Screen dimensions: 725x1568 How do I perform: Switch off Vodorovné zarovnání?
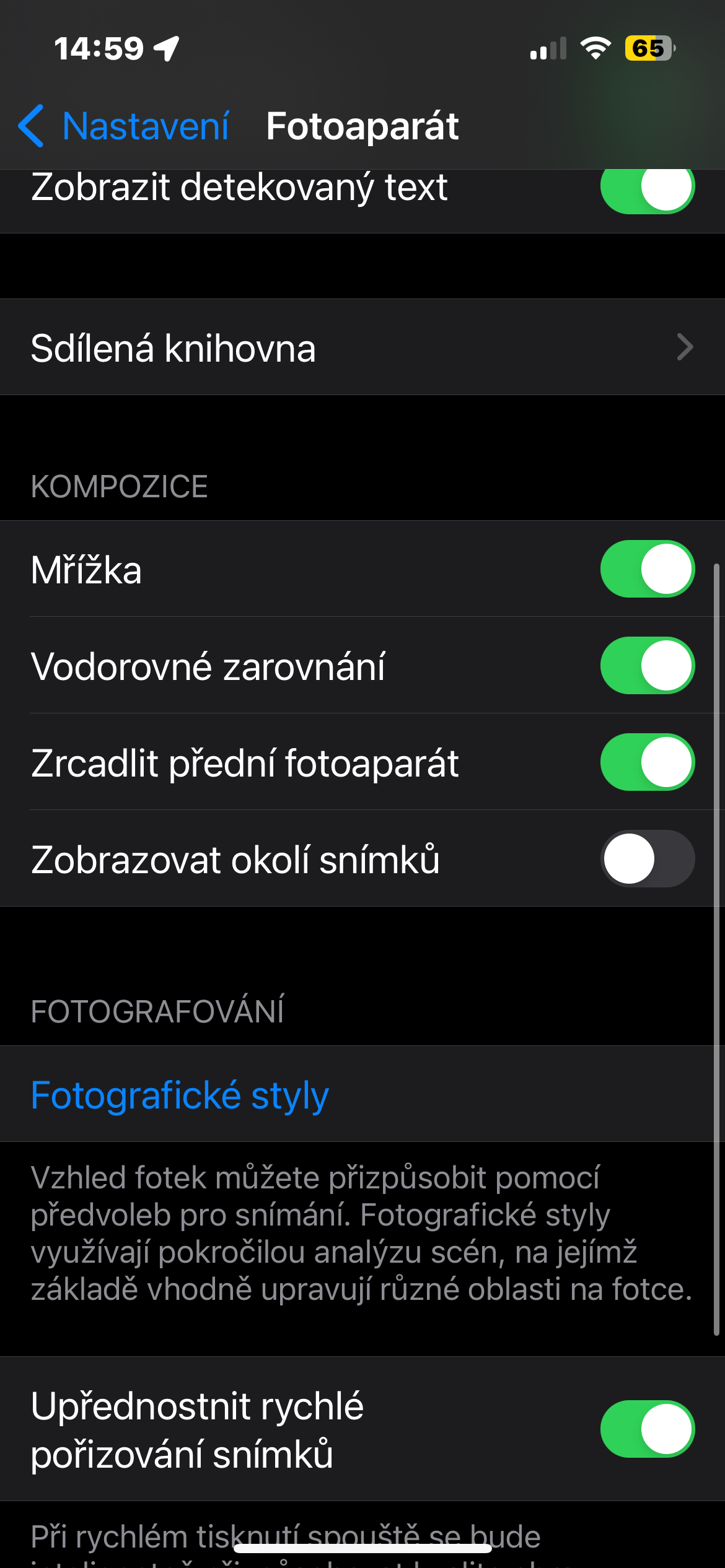pos(647,666)
